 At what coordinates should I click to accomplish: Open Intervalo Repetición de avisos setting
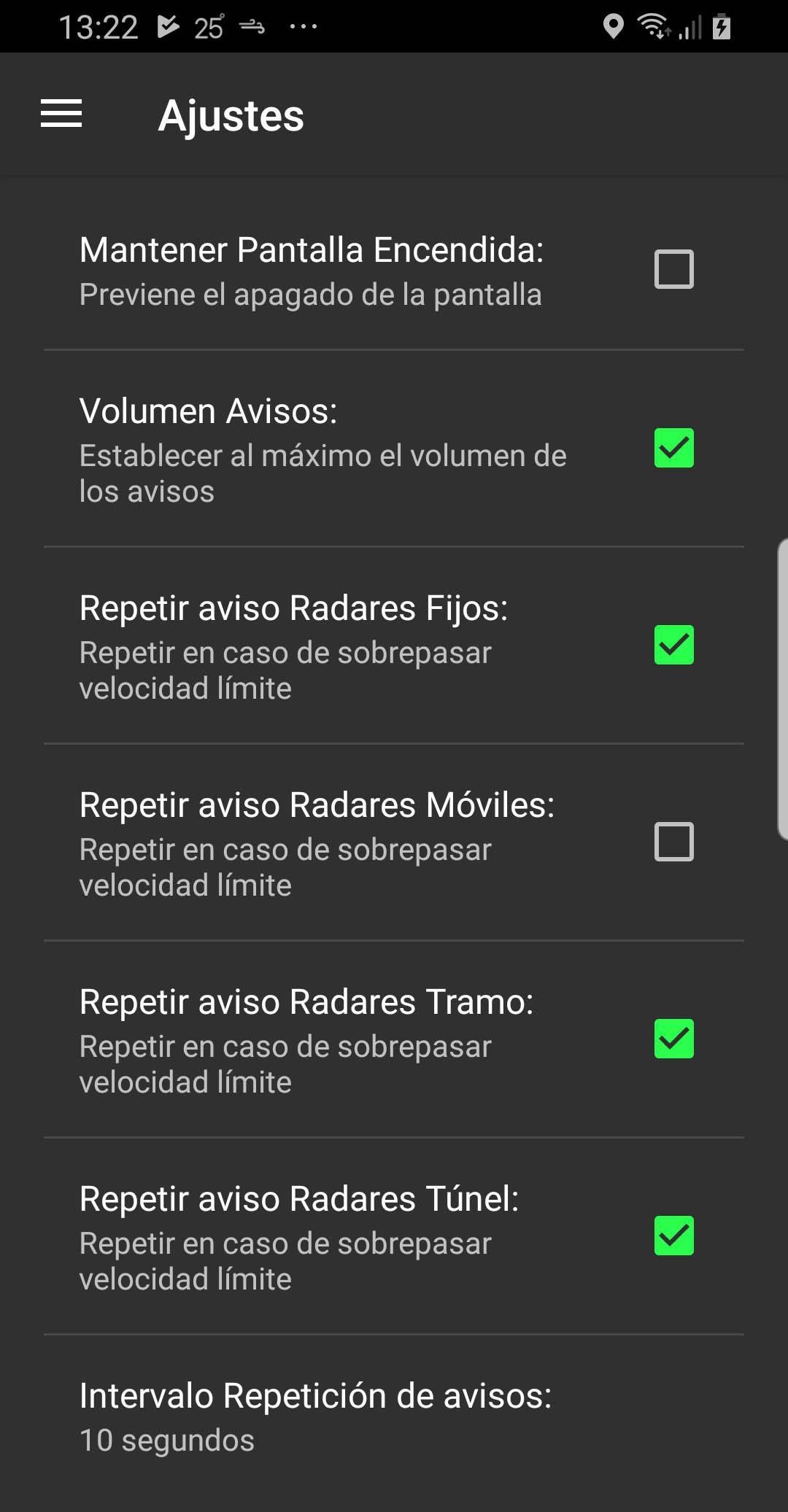394,1417
